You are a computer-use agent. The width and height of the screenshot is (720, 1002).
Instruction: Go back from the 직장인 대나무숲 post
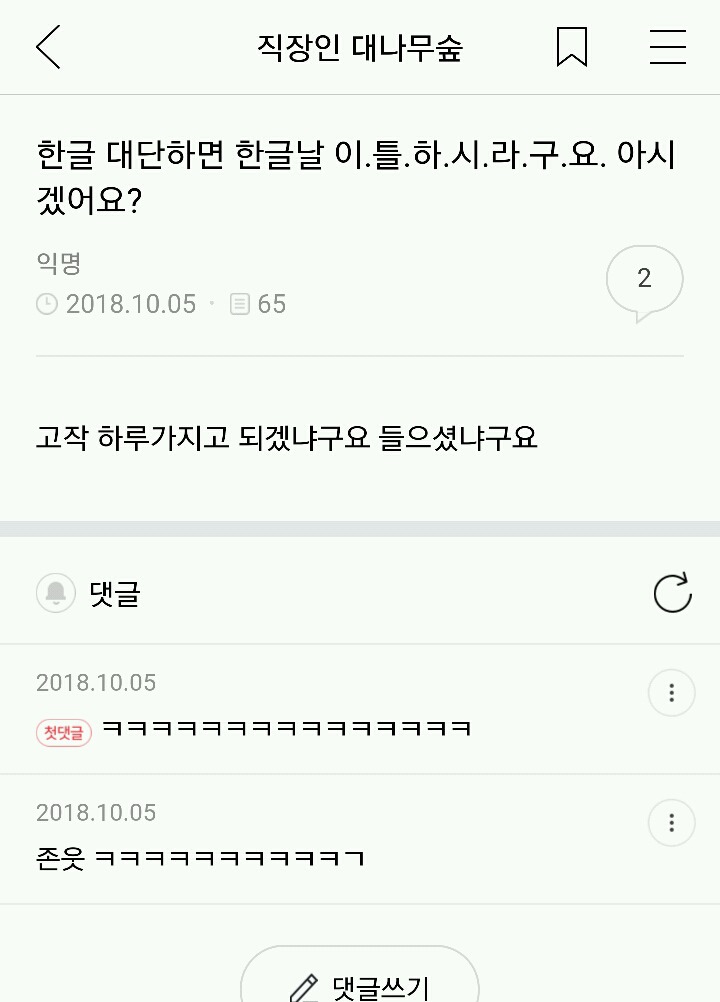click(x=48, y=48)
